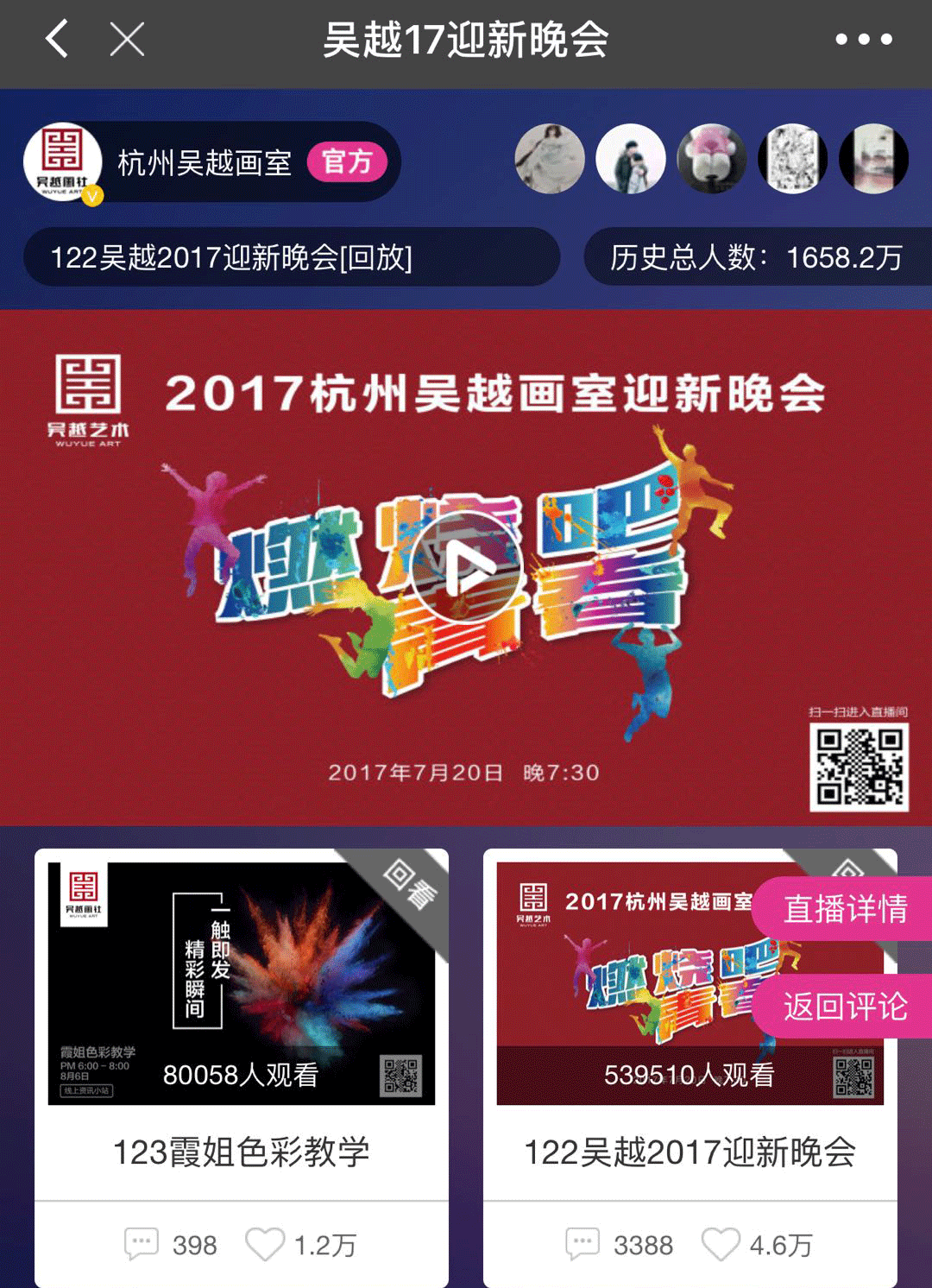
Task: Close the page with the X icon
Action: point(127,40)
